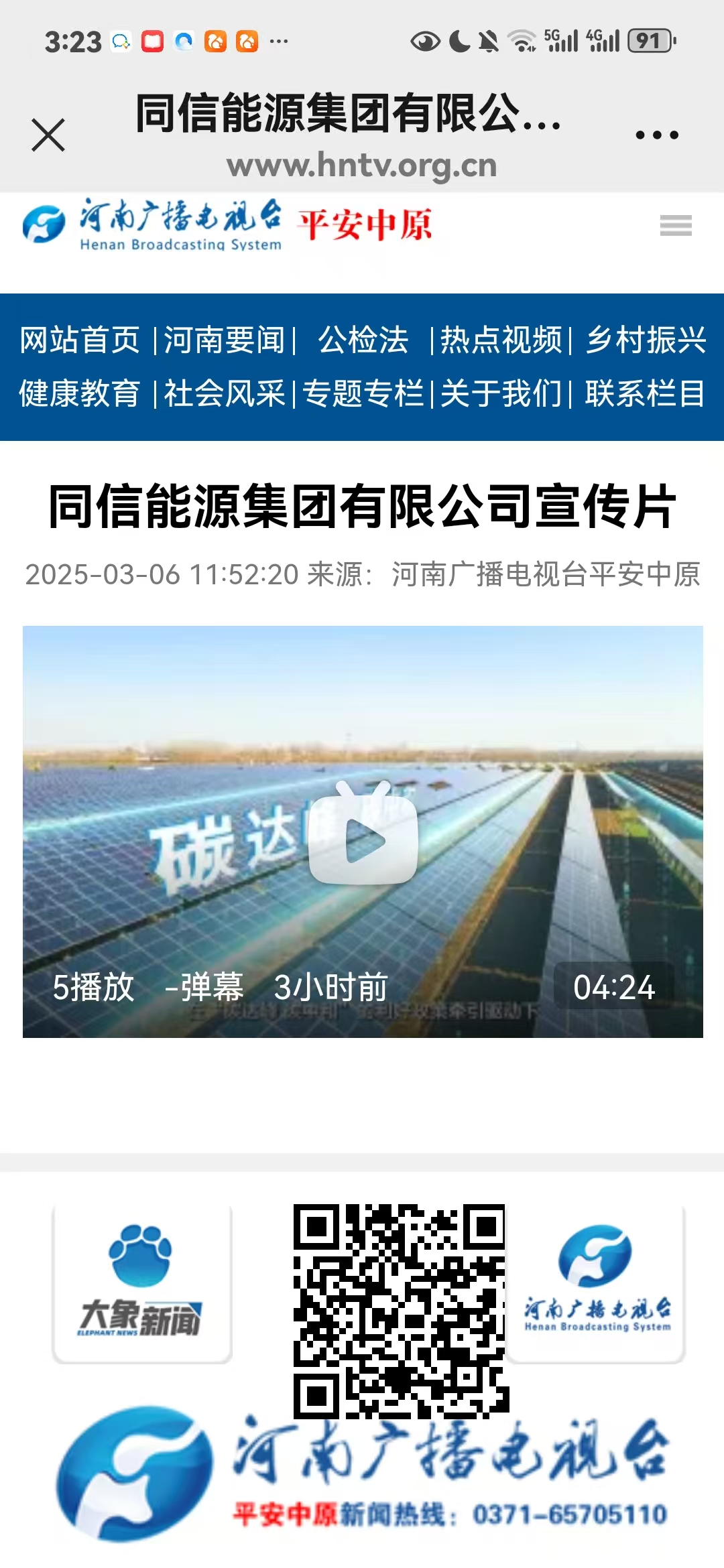Open the 社会风采 section
This screenshot has height=1568, width=724.
coord(225,393)
